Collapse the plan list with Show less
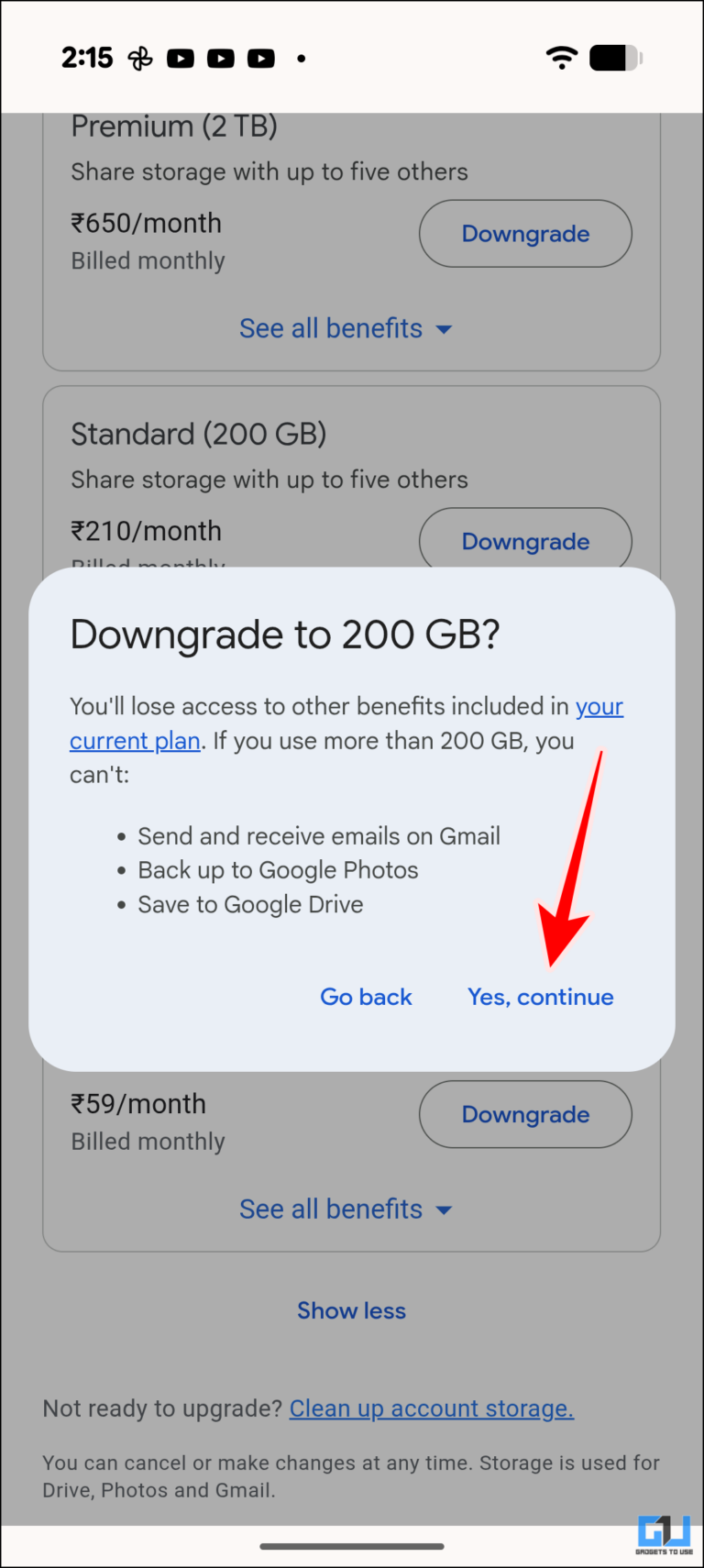This screenshot has width=704, height=1568. 351,1310
